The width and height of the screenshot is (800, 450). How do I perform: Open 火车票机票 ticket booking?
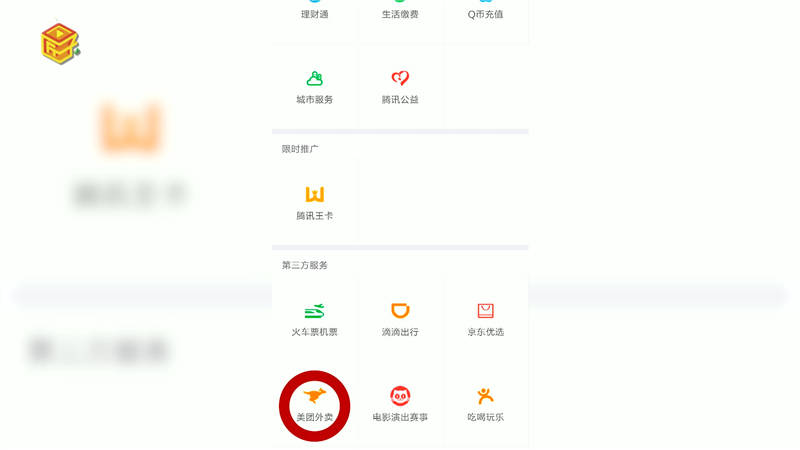pos(314,319)
